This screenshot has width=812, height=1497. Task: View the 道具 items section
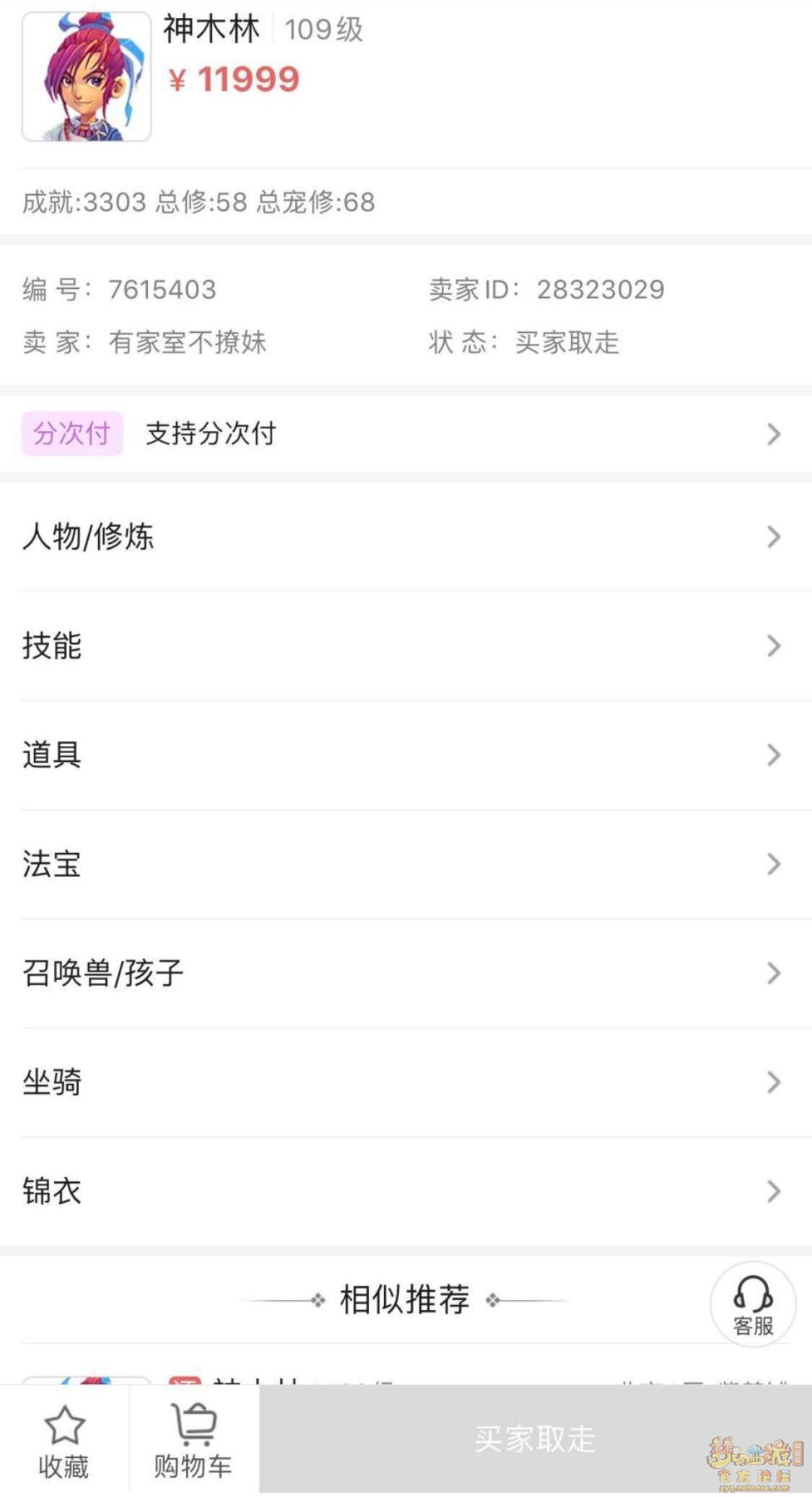[404, 755]
